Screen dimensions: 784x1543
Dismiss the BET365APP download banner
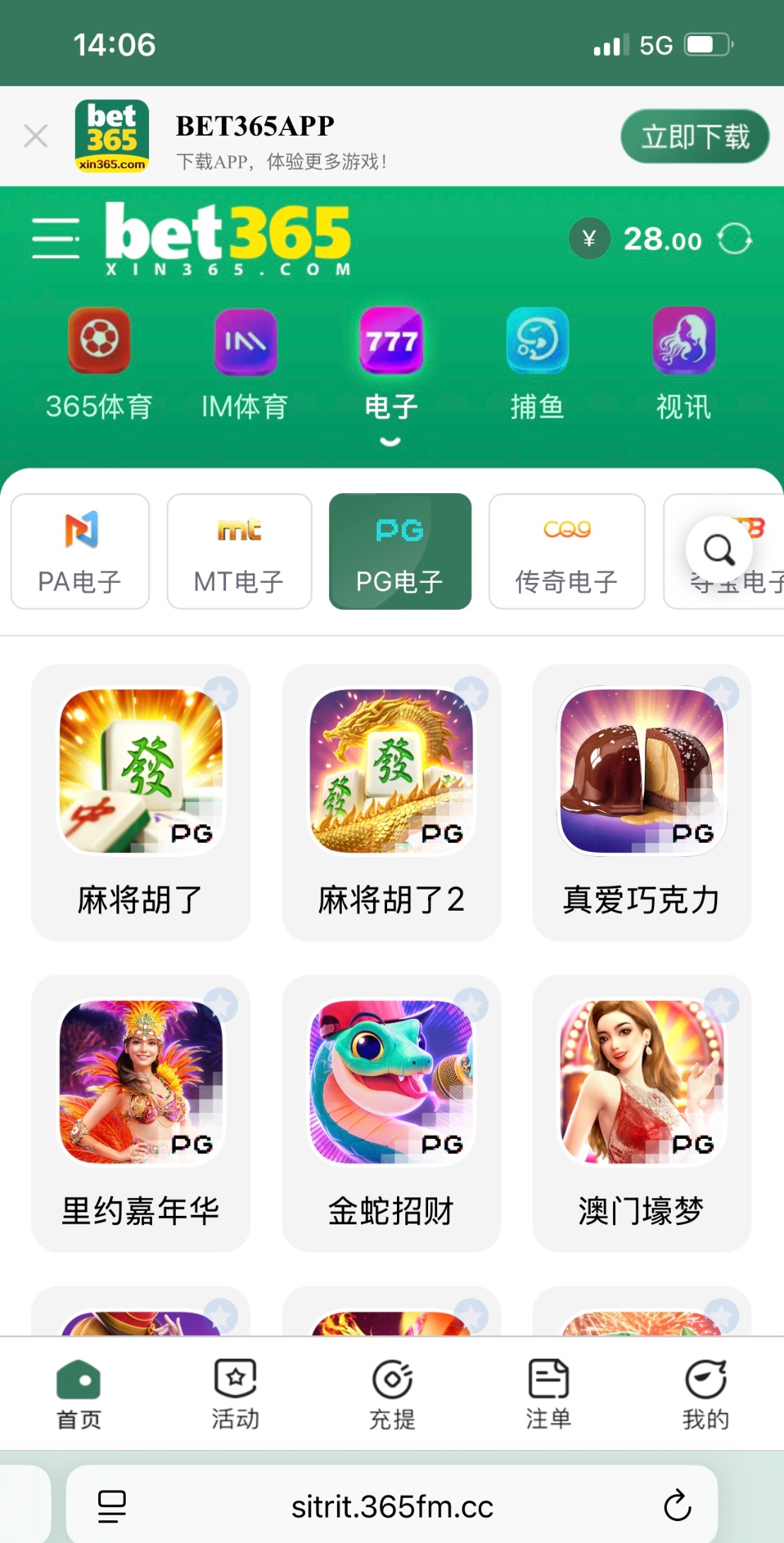tap(35, 136)
